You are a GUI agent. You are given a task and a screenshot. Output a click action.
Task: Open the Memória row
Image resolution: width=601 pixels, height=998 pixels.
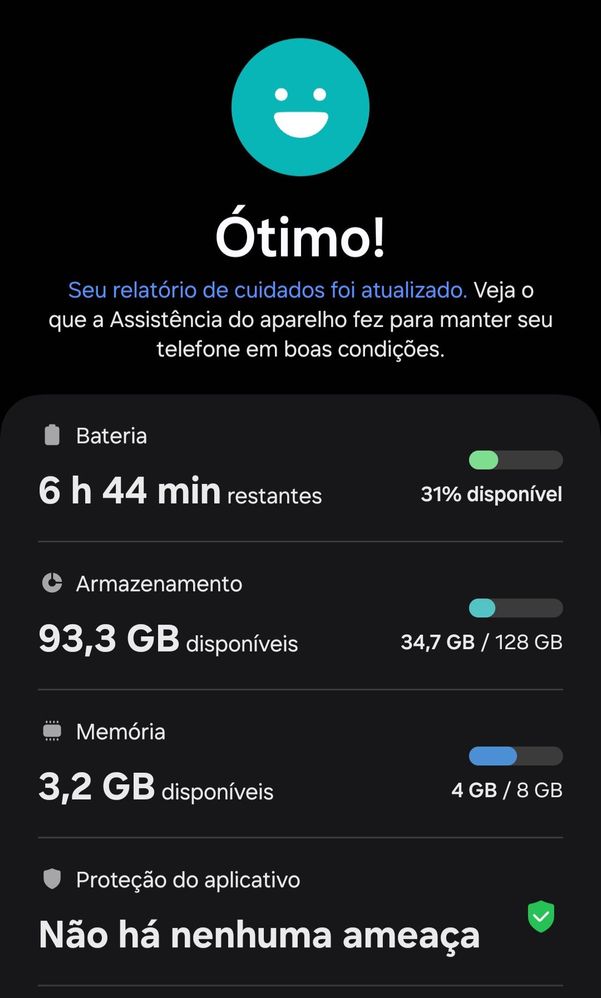pos(300,764)
